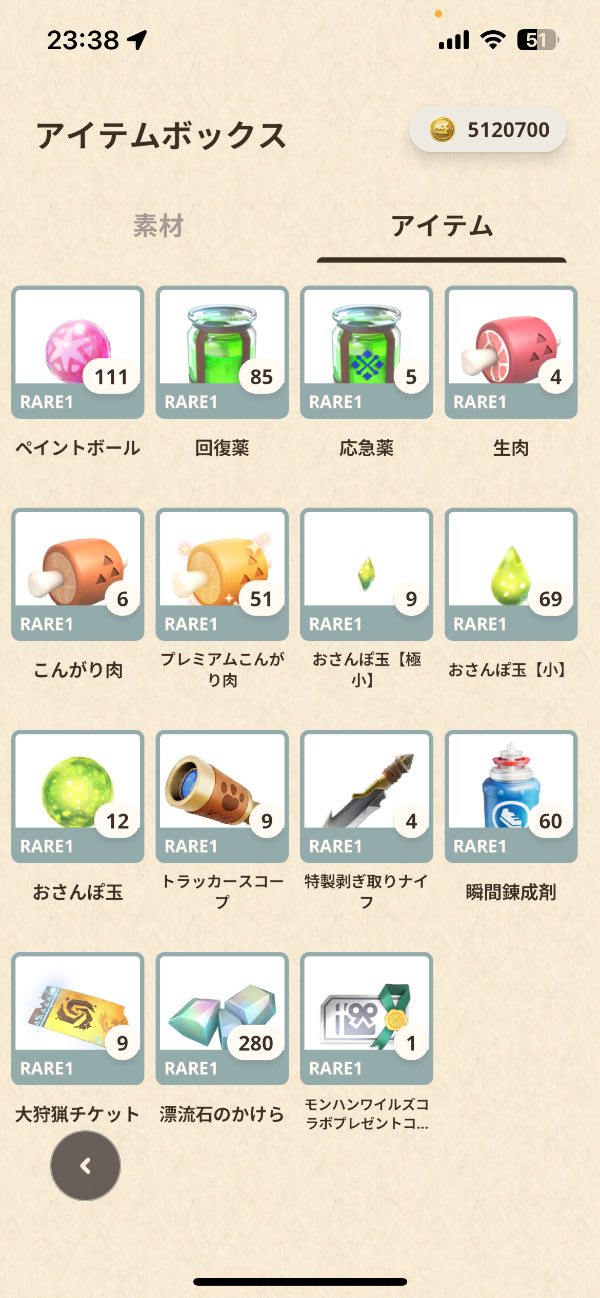This screenshot has width=600, height=1298.
Task: Open 特製剥ぎ取りナイフ
Action: pos(366,796)
